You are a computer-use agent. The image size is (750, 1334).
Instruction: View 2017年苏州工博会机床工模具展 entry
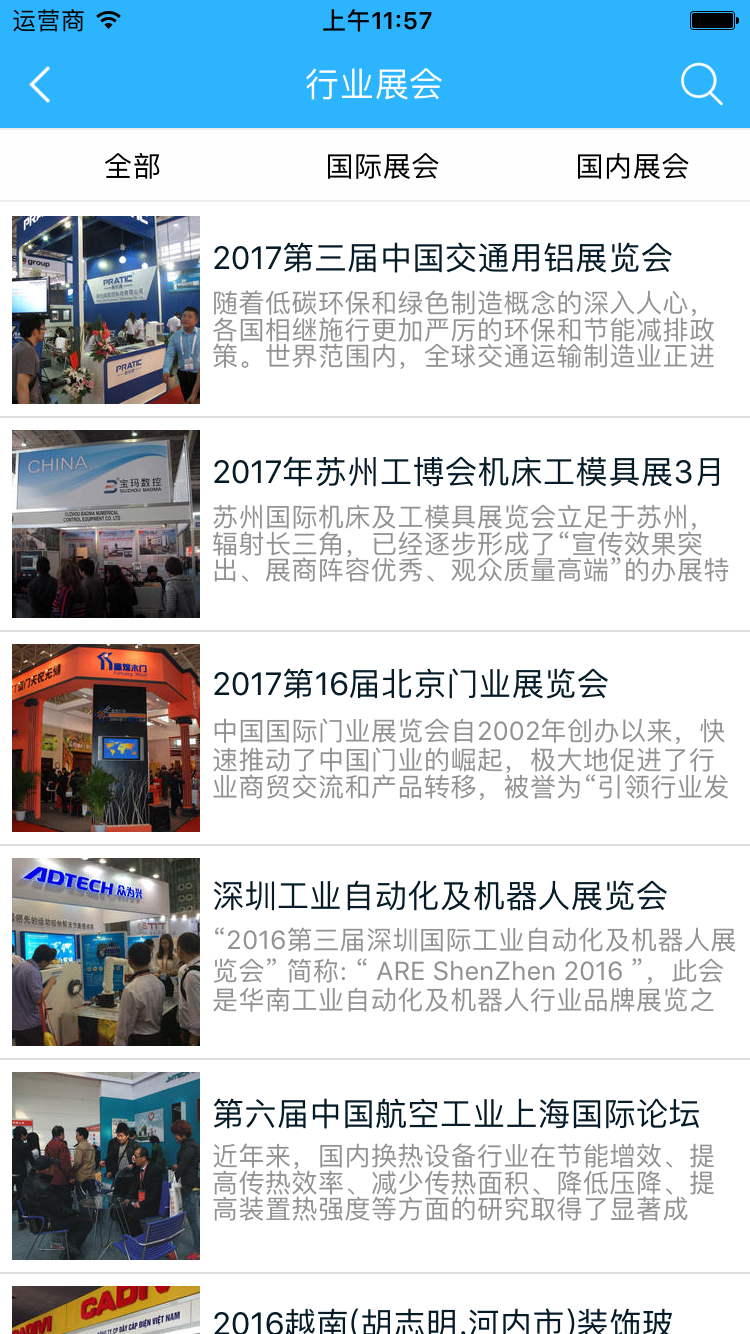coord(467,471)
